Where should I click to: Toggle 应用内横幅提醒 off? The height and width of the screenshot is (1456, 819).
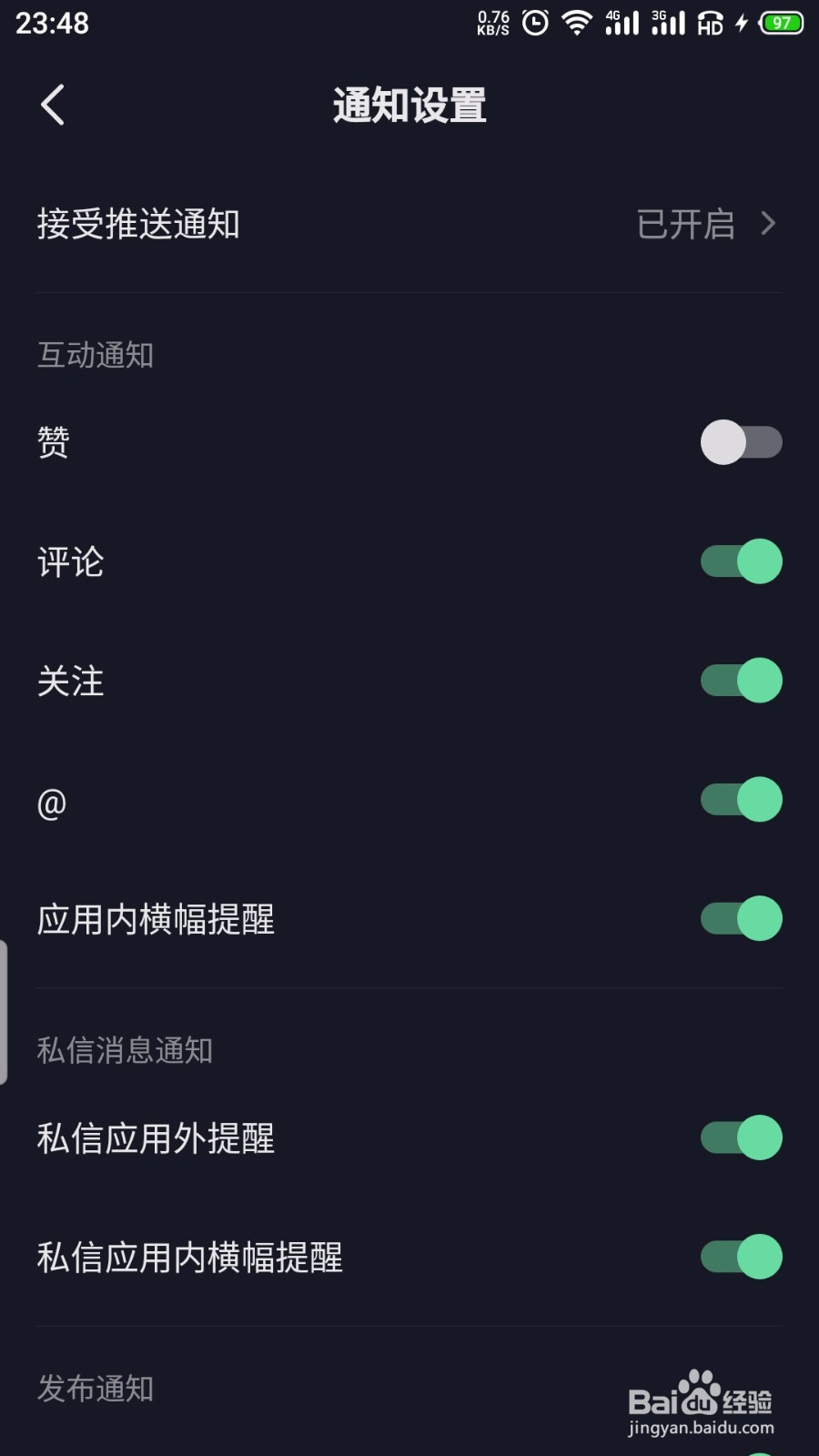(741, 919)
